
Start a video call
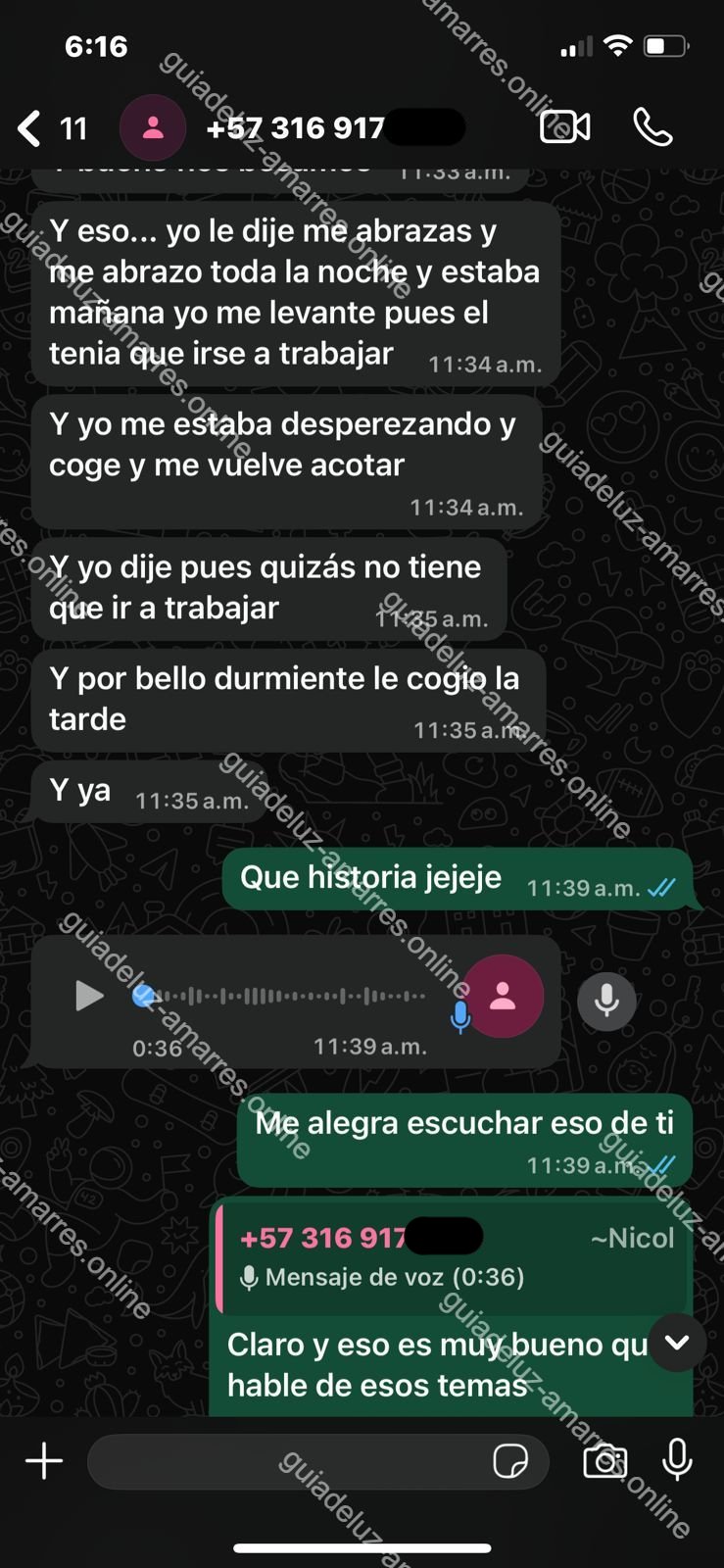565,127
